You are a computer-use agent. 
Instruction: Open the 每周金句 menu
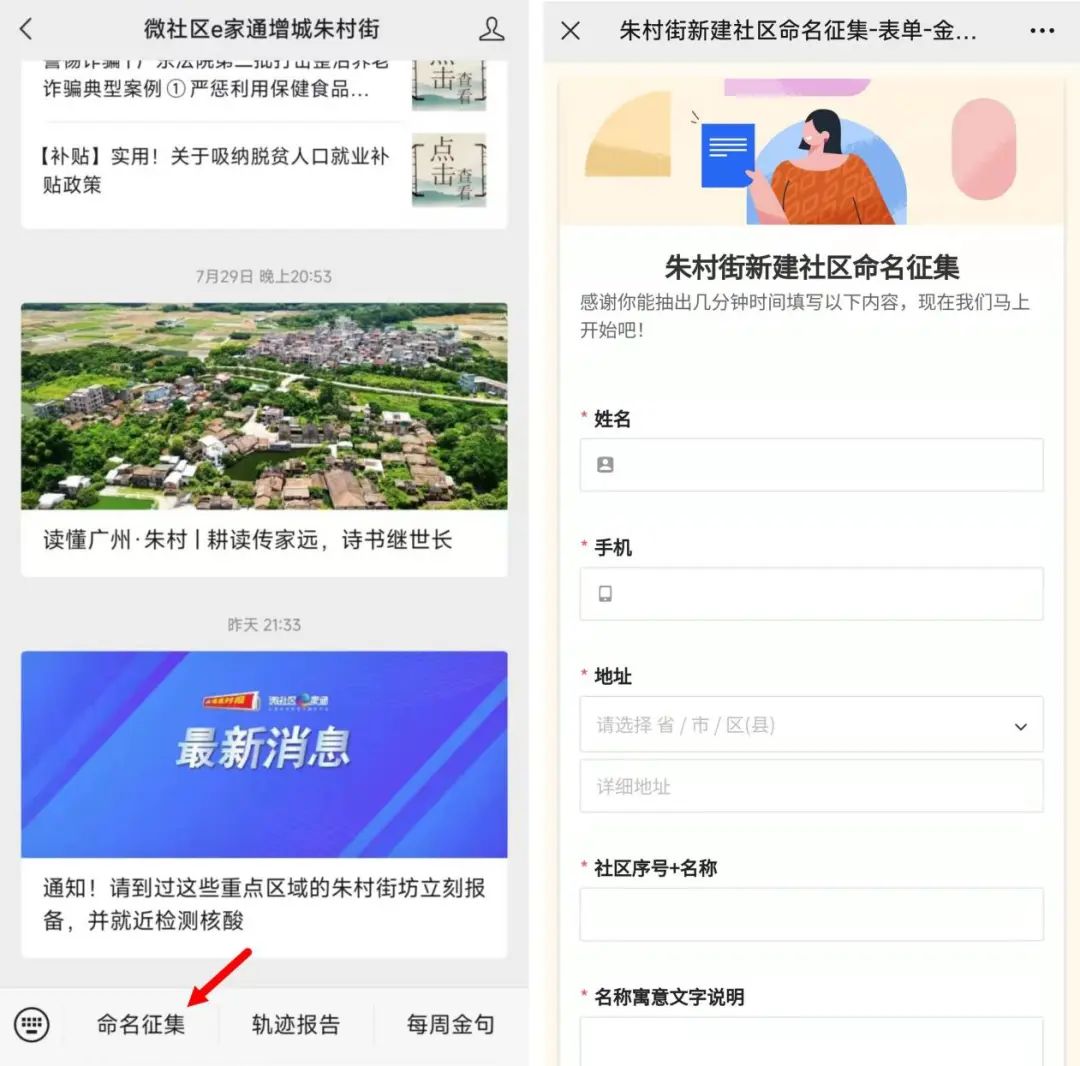pos(450,1024)
